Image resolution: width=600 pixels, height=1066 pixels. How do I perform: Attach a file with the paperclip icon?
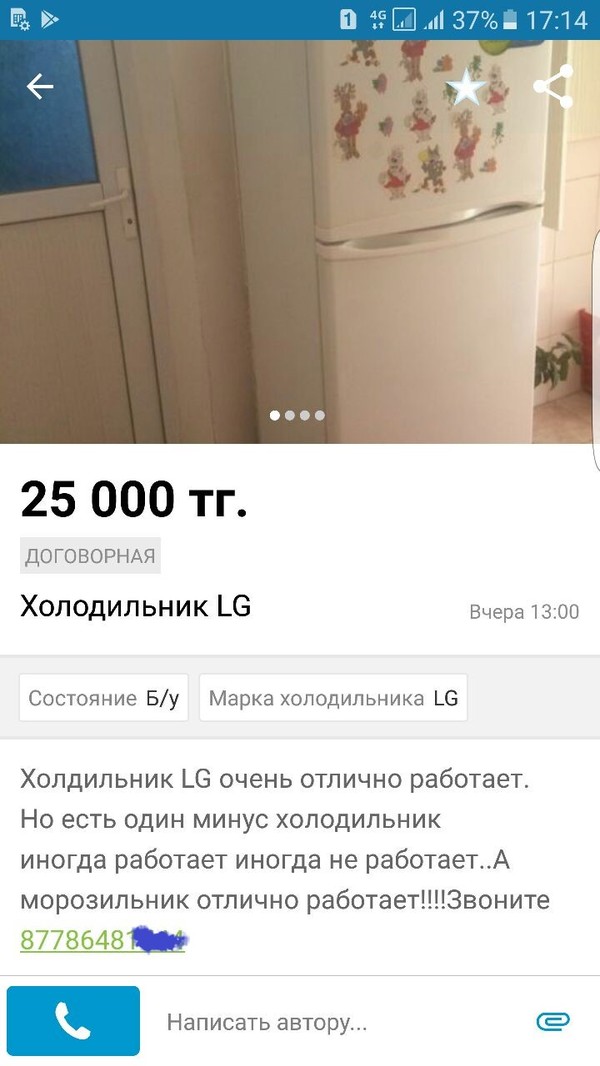[x=552, y=1021]
